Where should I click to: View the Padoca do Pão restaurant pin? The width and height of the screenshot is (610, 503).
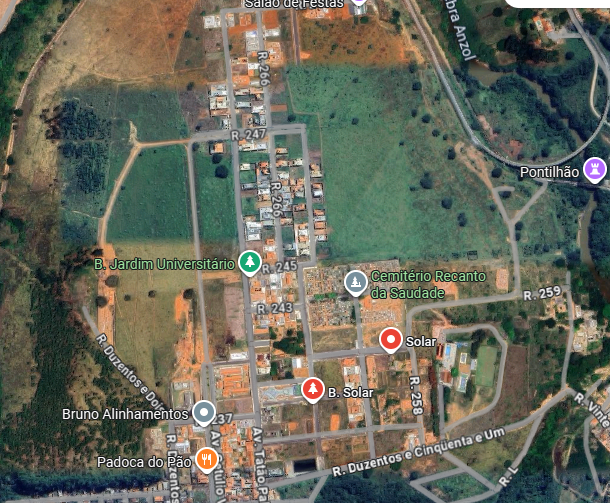click(x=206, y=460)
